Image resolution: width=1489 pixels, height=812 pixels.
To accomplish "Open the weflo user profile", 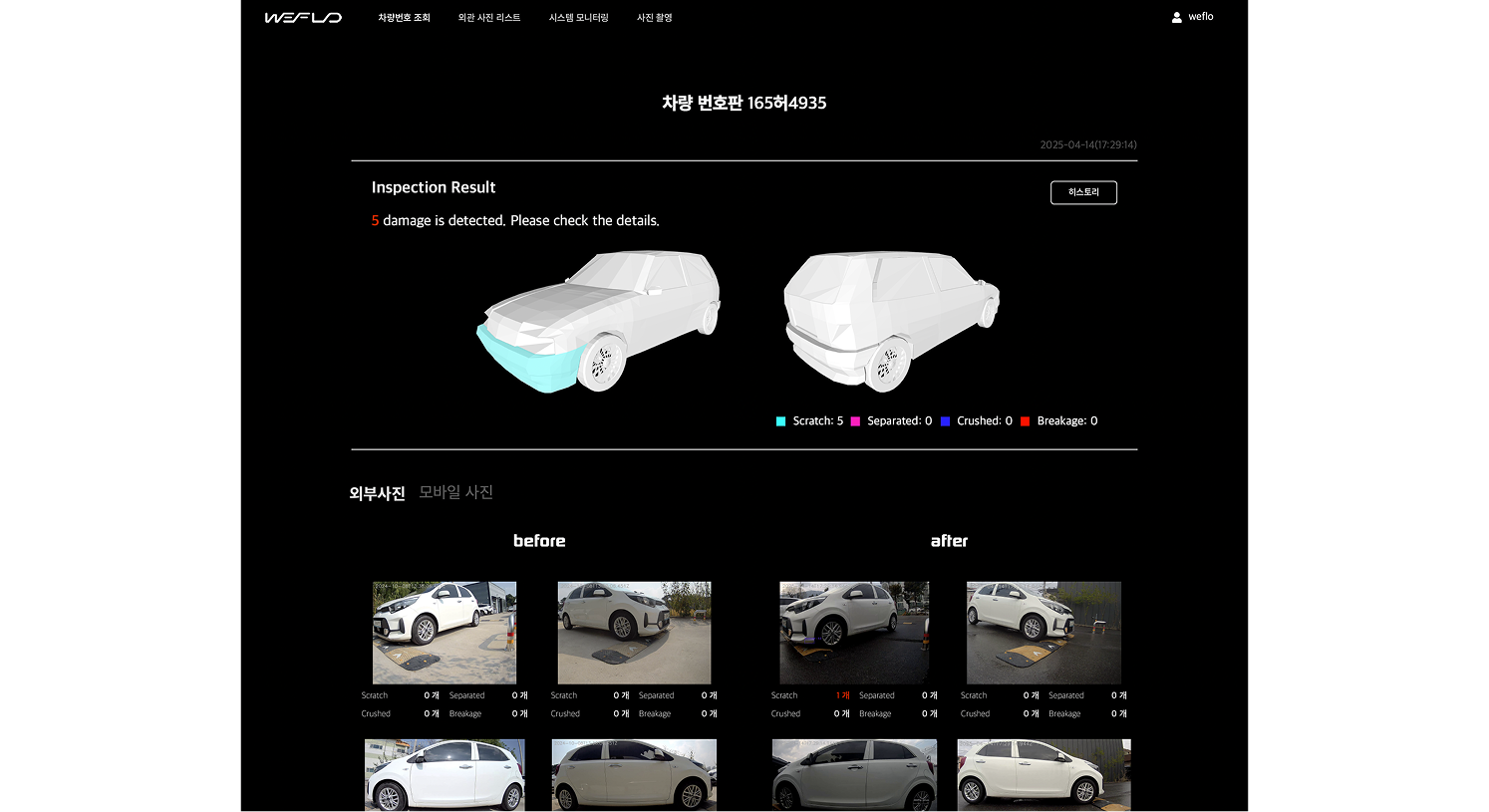I will tap(1192, 17).
